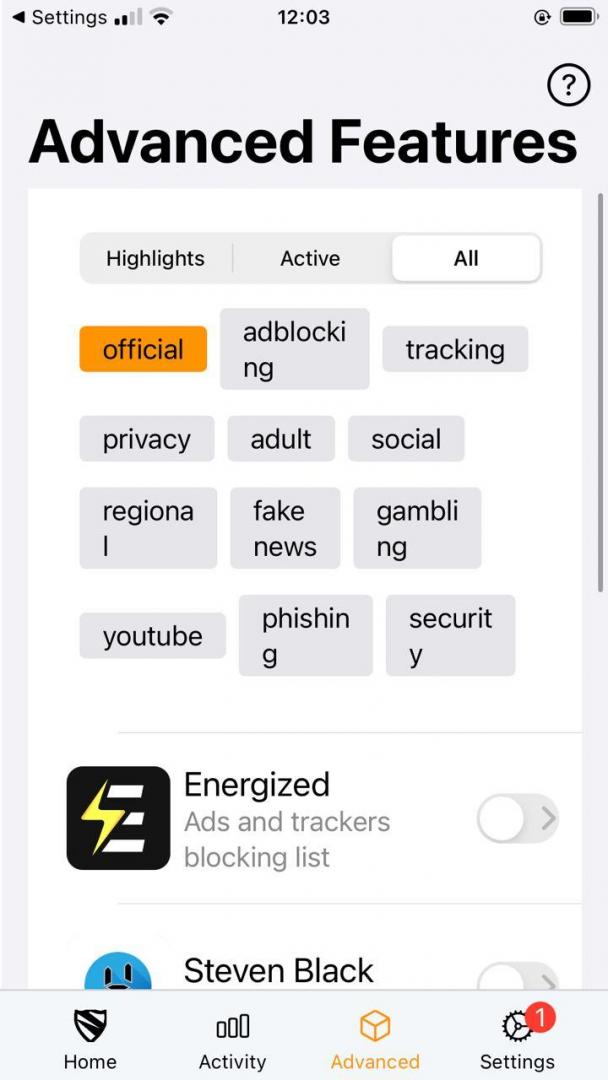
Task: Deselect the official filter chip
Action: [143, 349]
